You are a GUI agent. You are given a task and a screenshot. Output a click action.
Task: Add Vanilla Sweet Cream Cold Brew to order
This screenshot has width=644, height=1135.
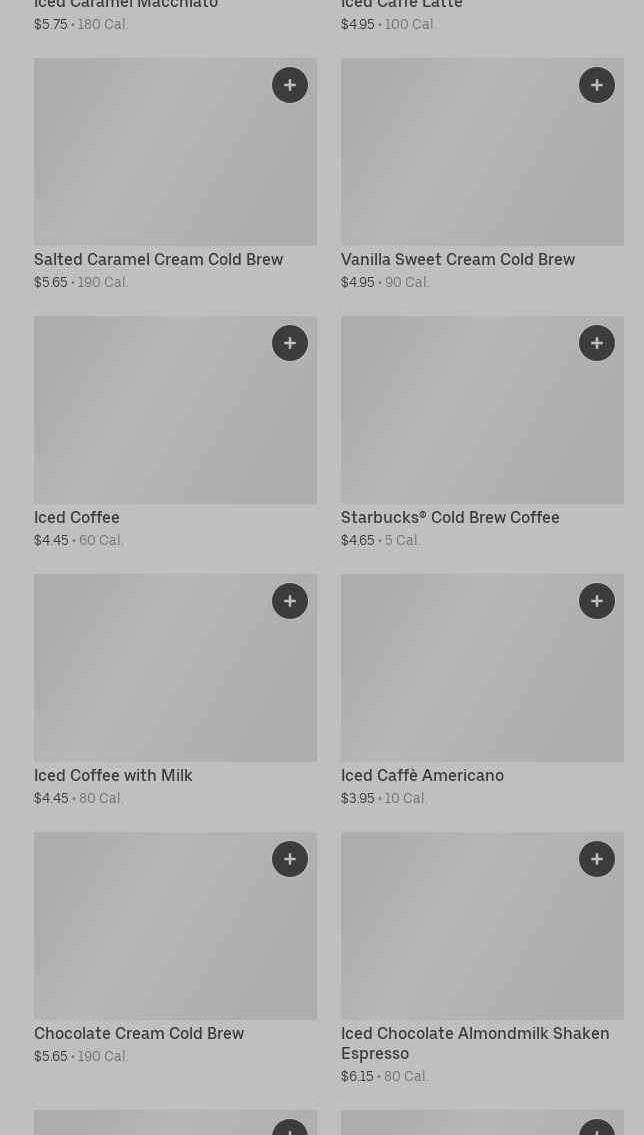coord(597,85)
